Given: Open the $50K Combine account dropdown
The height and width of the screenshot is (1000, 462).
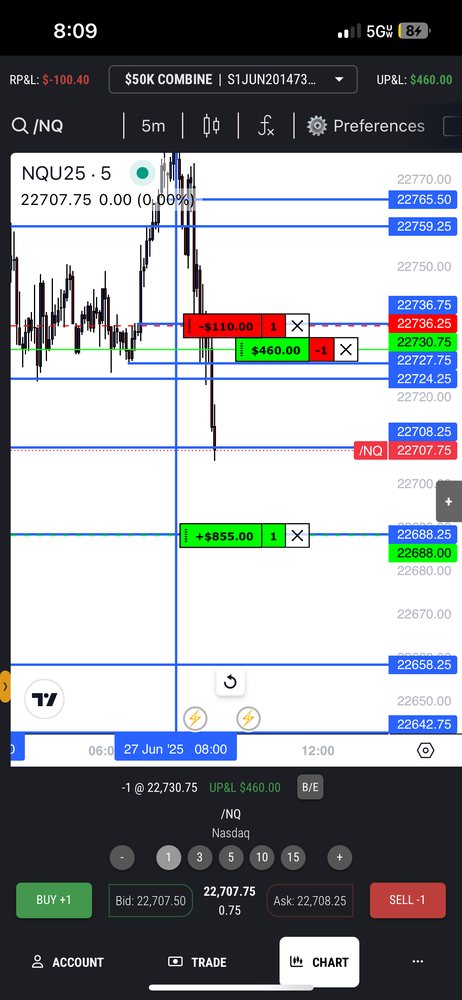Looking at the screenshot, I should click(233, 80).
